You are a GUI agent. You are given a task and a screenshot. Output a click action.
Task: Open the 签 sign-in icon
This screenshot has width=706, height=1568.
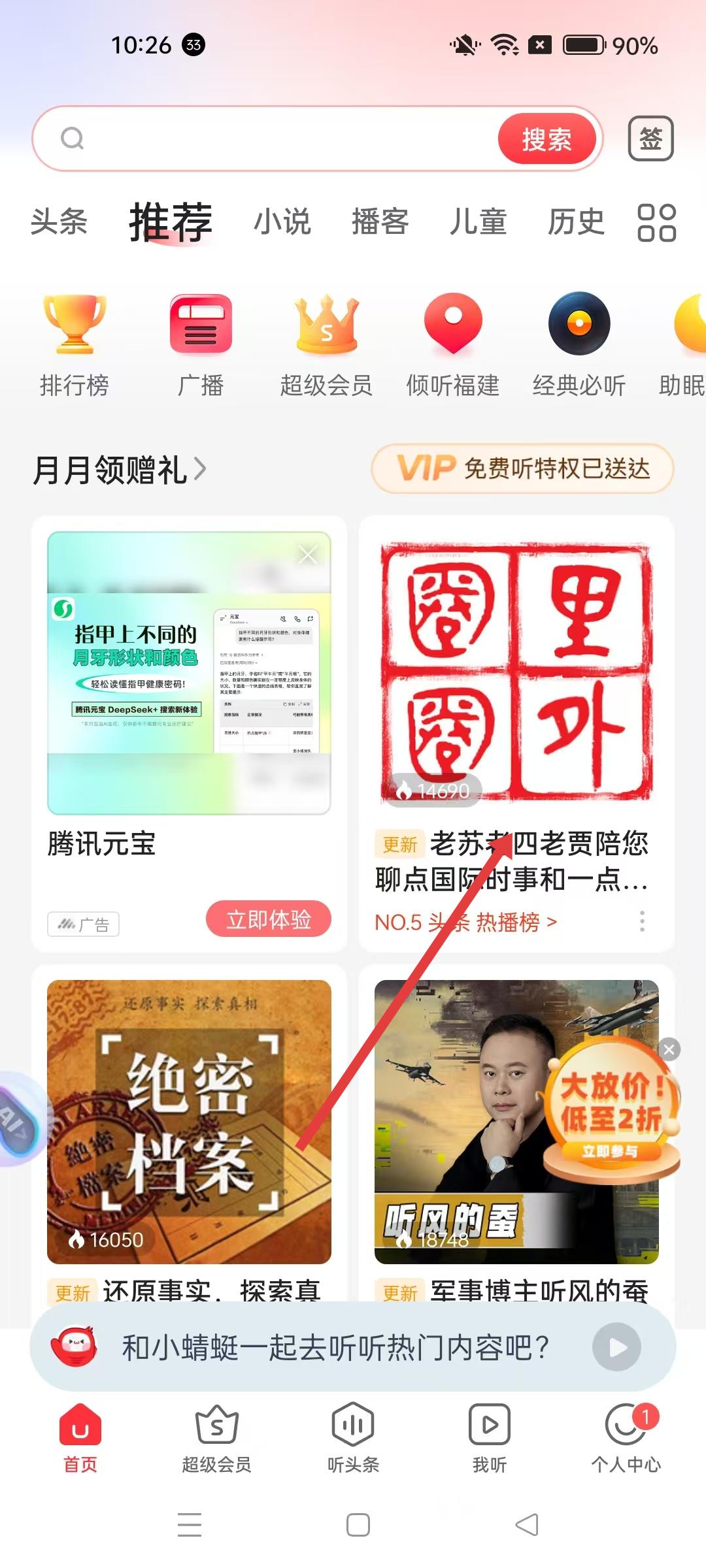point(650,139)
